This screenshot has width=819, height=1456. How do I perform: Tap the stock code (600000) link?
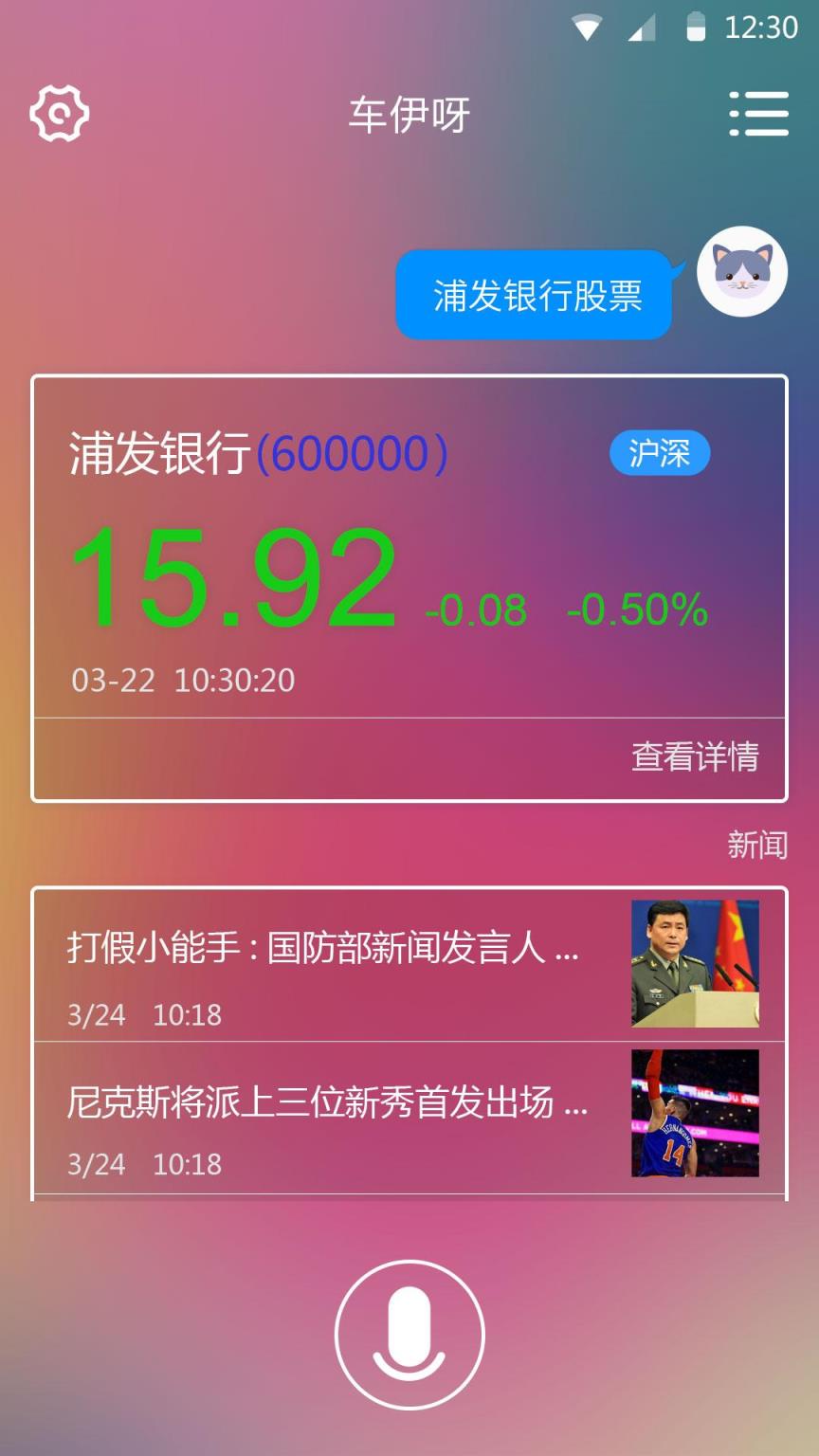pos(350,453)
